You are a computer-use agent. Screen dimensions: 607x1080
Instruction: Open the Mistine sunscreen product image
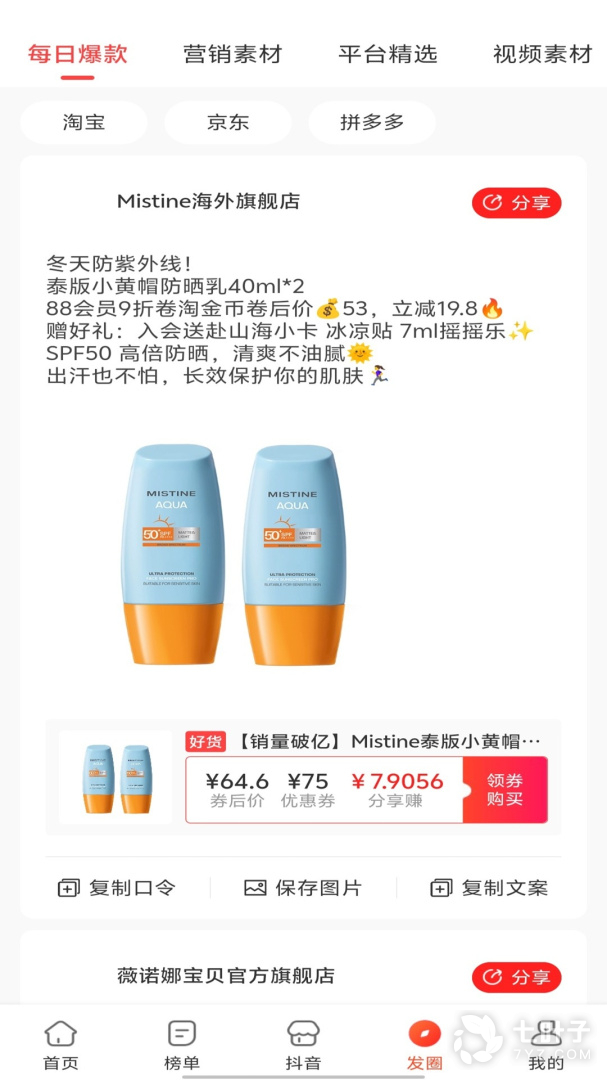230,555
